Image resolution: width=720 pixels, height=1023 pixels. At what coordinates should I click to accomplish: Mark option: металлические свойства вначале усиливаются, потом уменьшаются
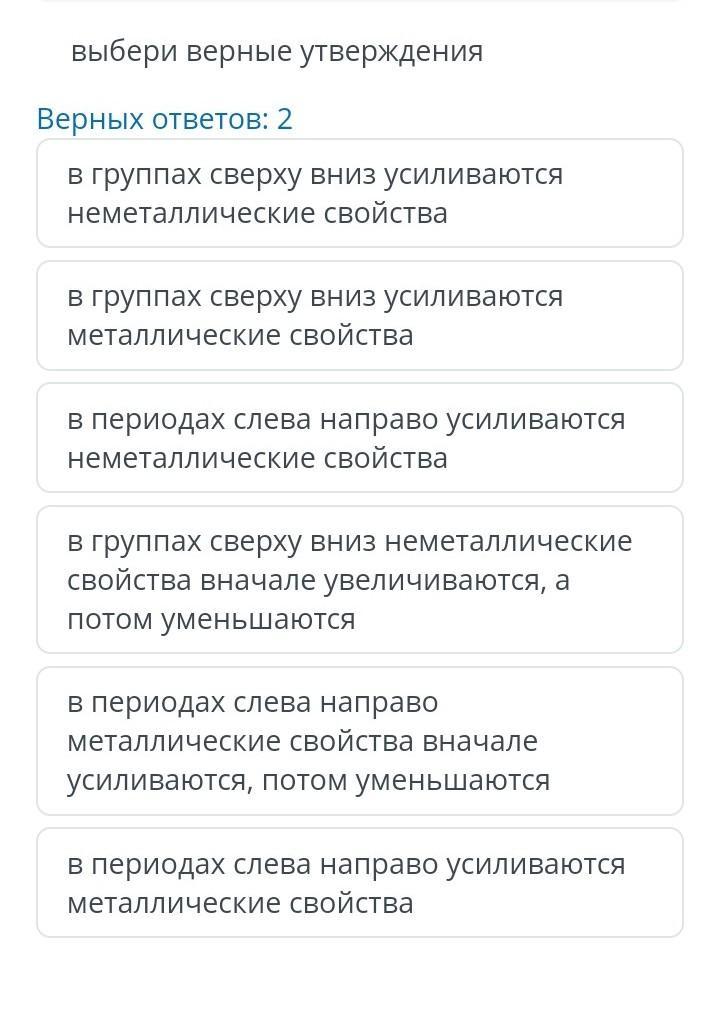tap(359, 741)
